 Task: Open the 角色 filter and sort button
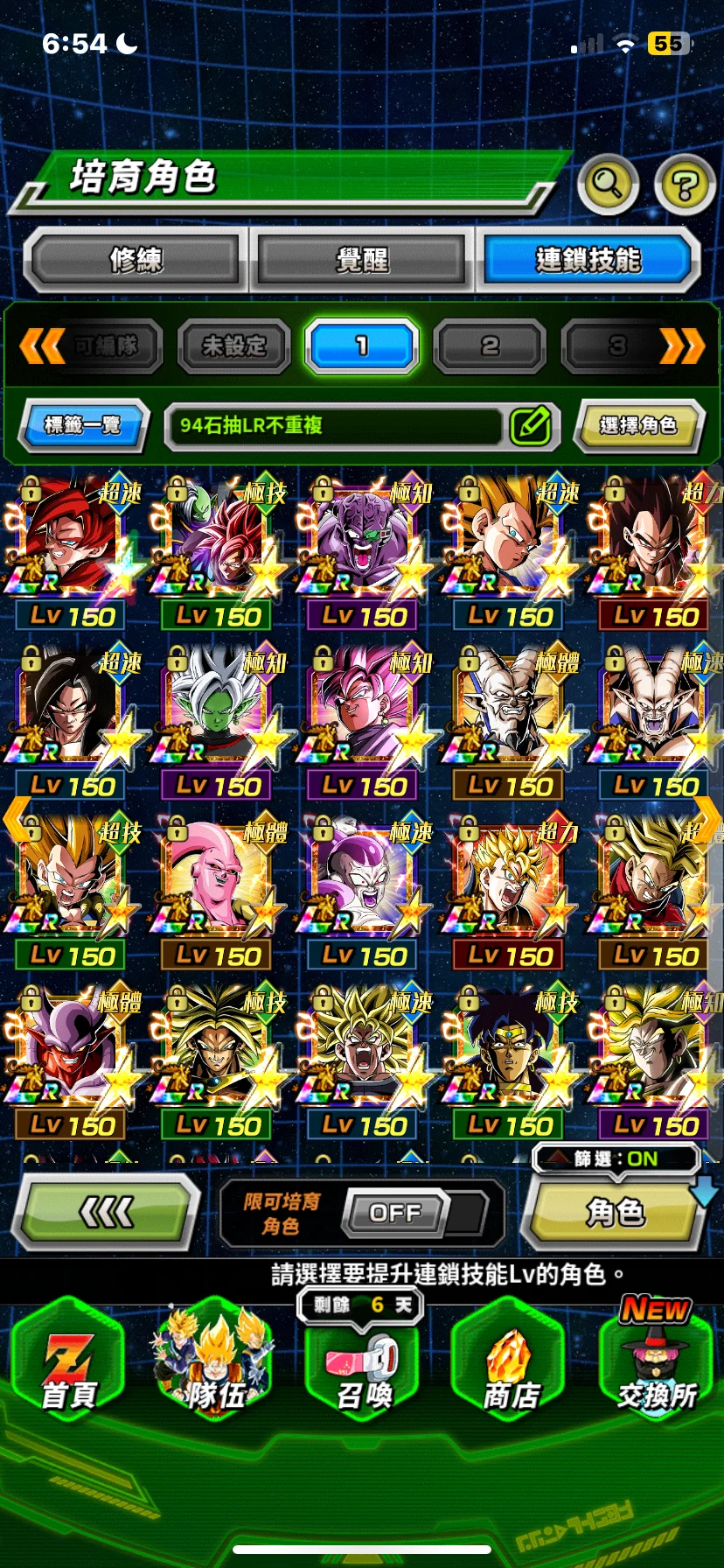coord(615,1212)
